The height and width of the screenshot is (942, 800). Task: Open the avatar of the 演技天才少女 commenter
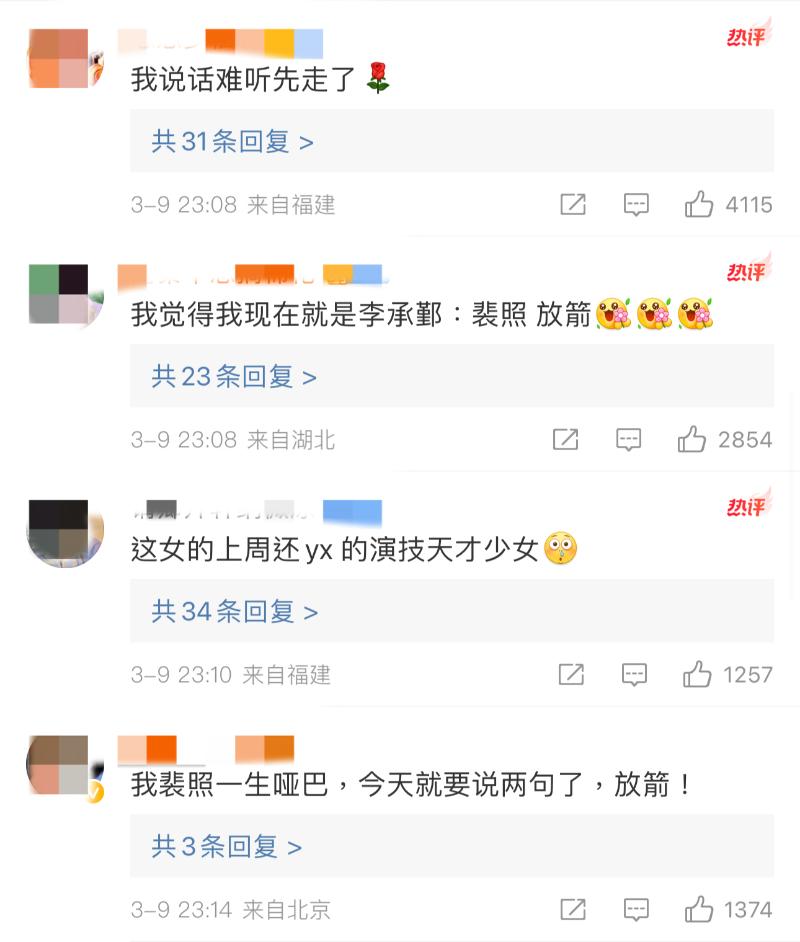click(x=64, y=530)
